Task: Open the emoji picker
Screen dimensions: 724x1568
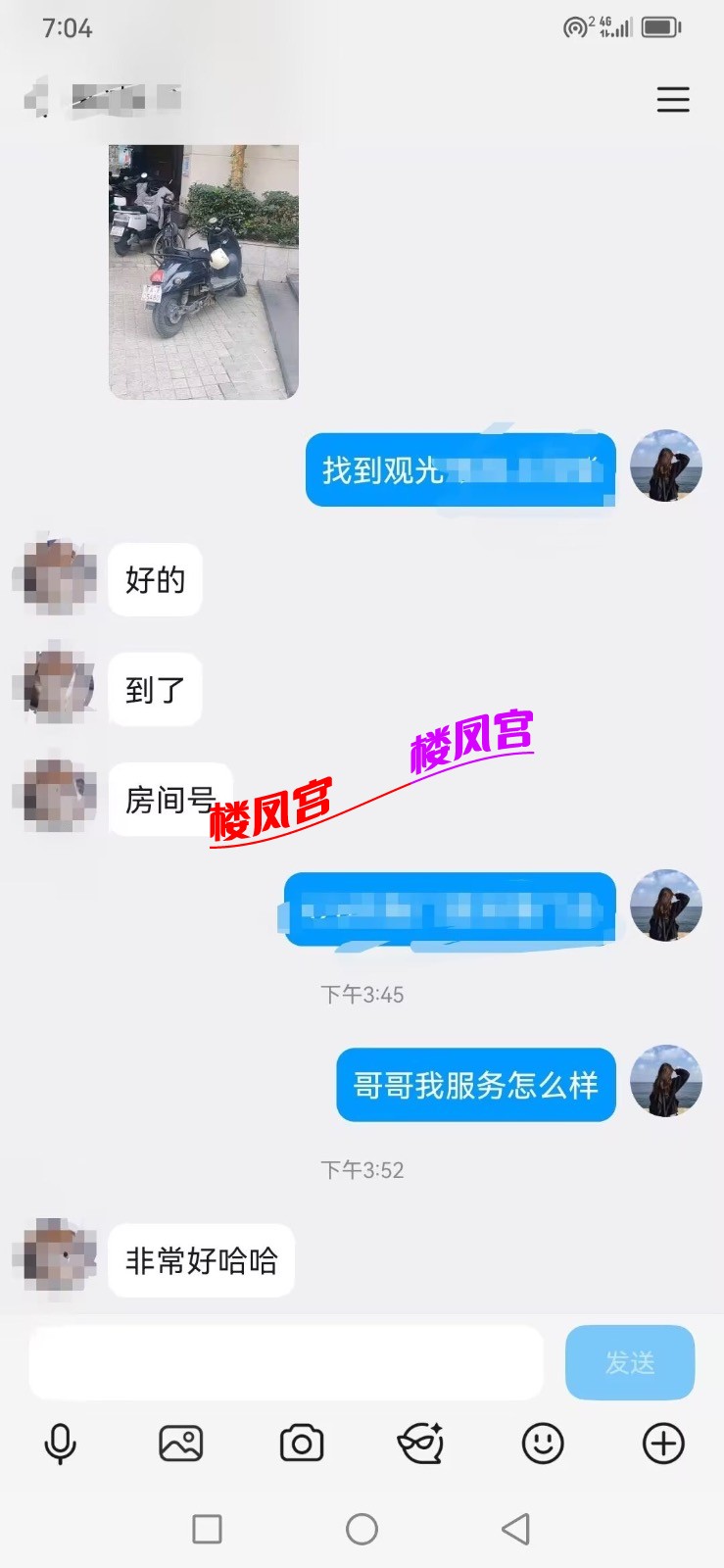Action: click(x=543, y=1444)
